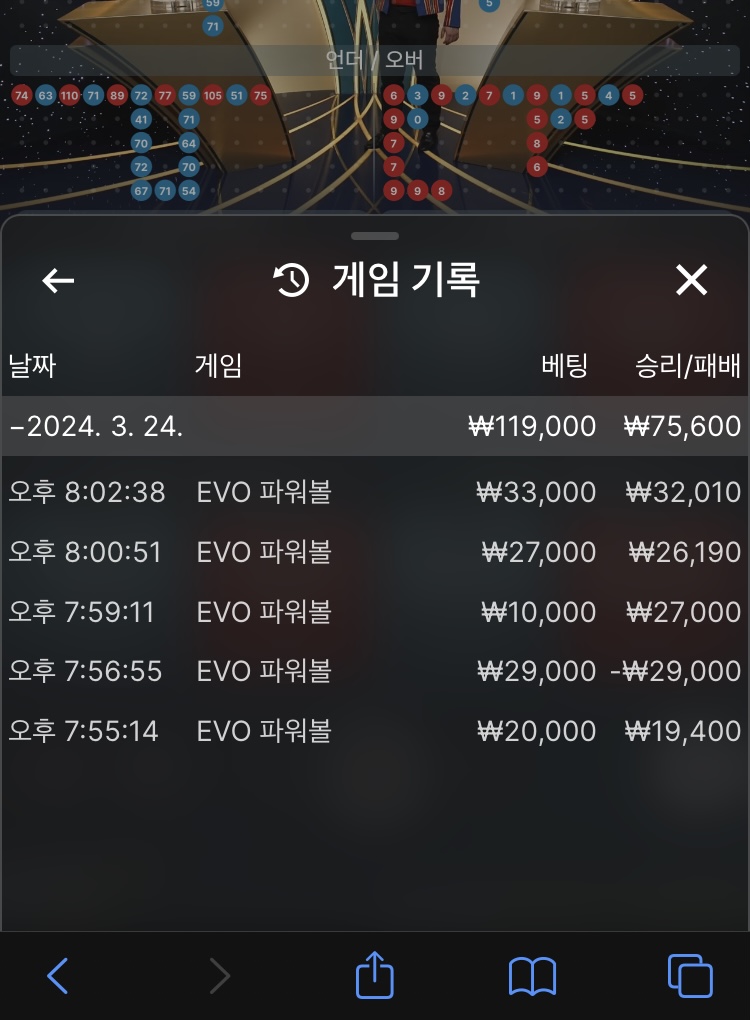The image size is (750, 1020).
Task: Go back in the Safari browser toolbar
Action: (x=57, y=976)
